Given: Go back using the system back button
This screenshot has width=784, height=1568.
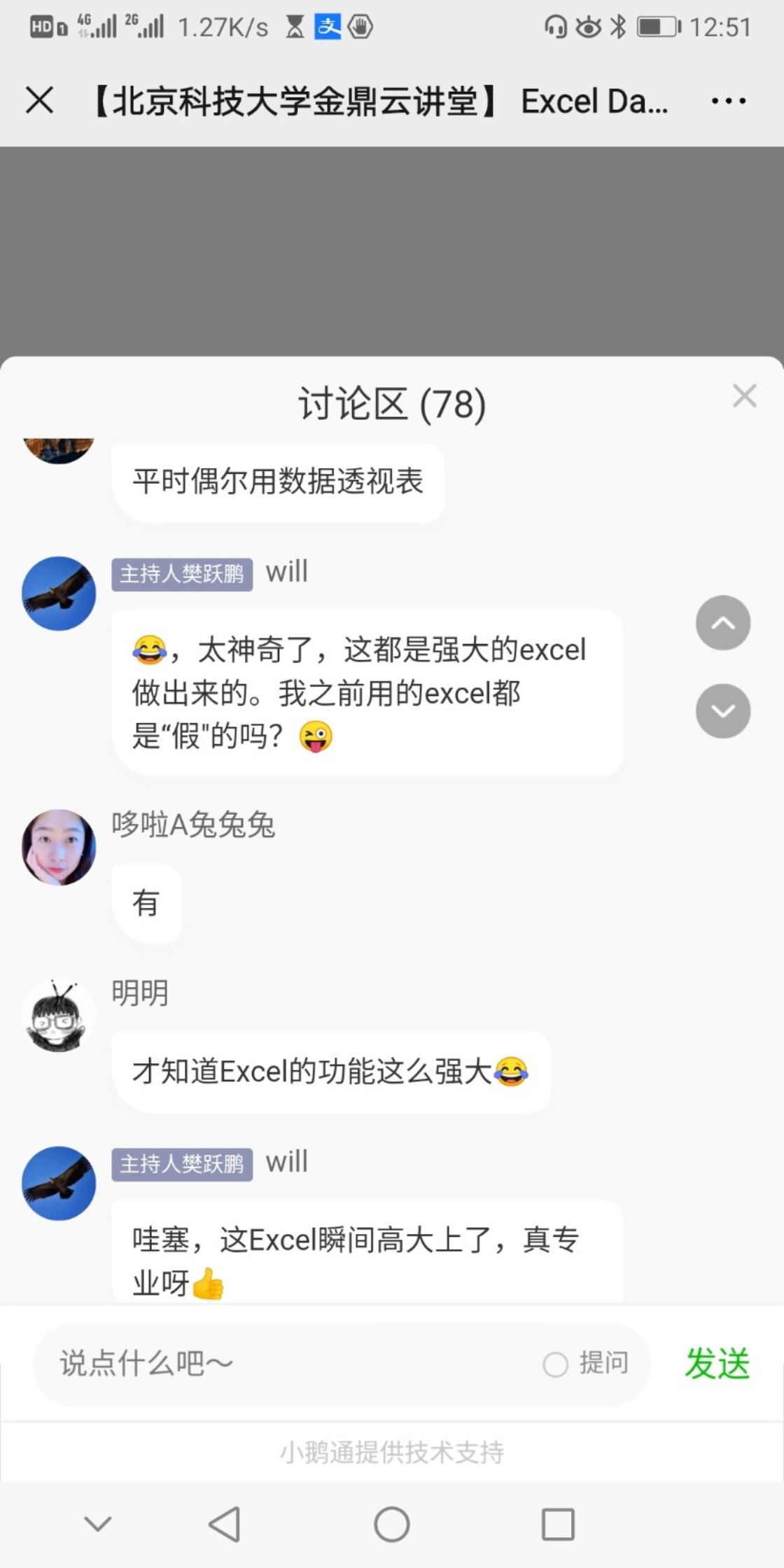Looking at the screenshot, I should tap(225, 1524).
